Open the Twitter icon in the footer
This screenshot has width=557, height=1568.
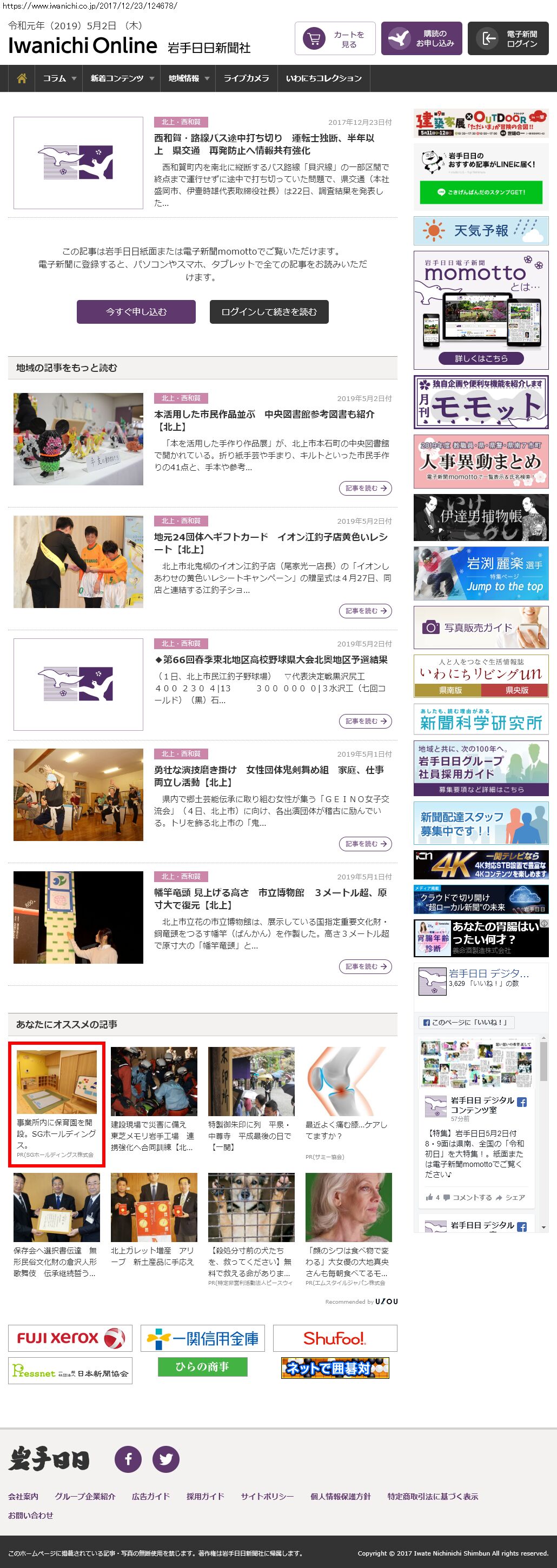pos(165,1459)
